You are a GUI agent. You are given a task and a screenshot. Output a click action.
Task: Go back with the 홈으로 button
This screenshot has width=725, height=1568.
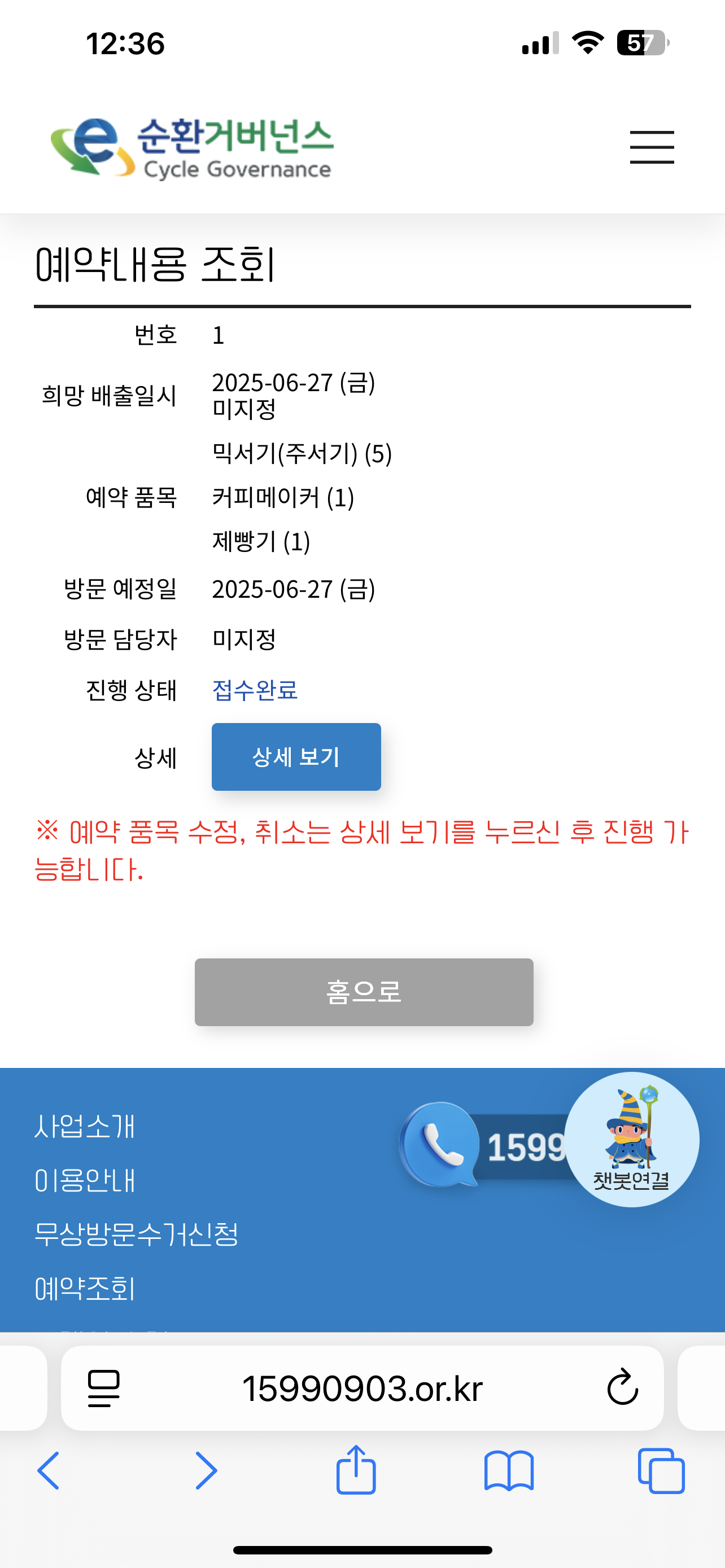pos(364,992)
